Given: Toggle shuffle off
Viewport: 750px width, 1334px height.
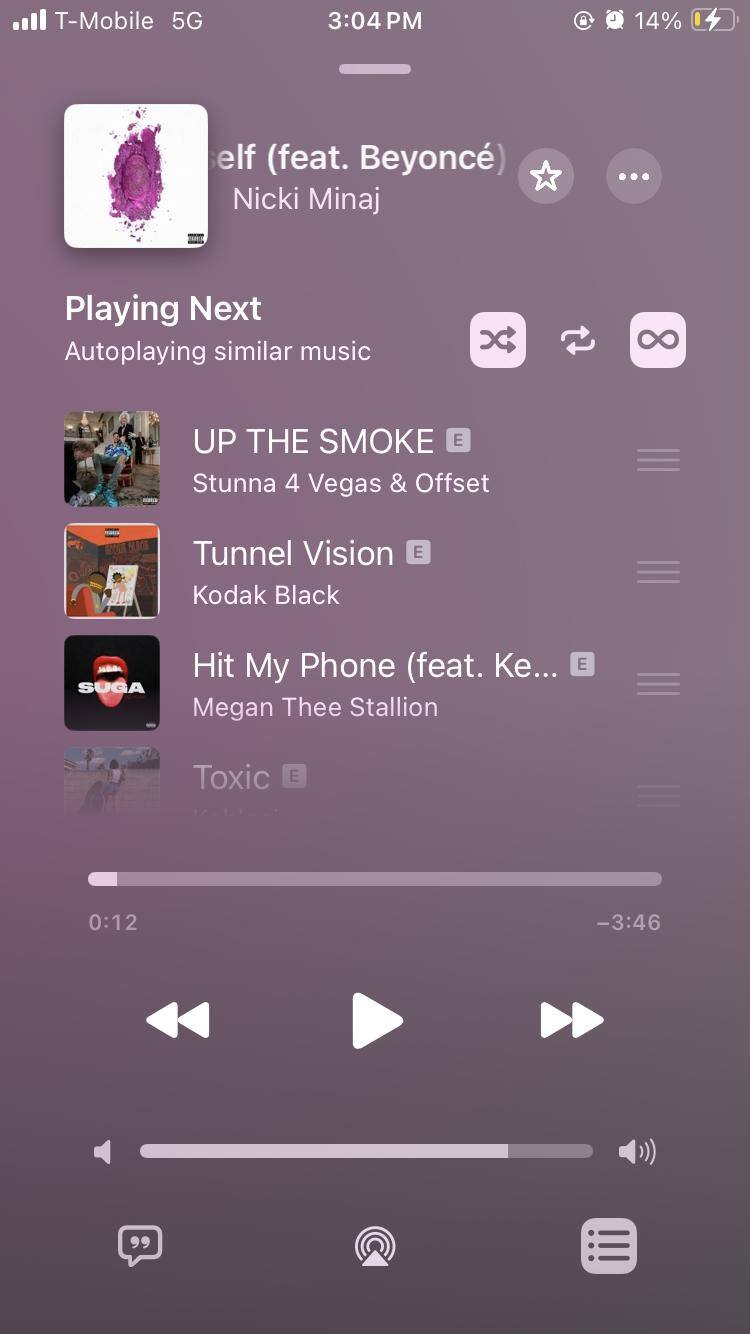Looking at the screenshot, I should (497, 340).
